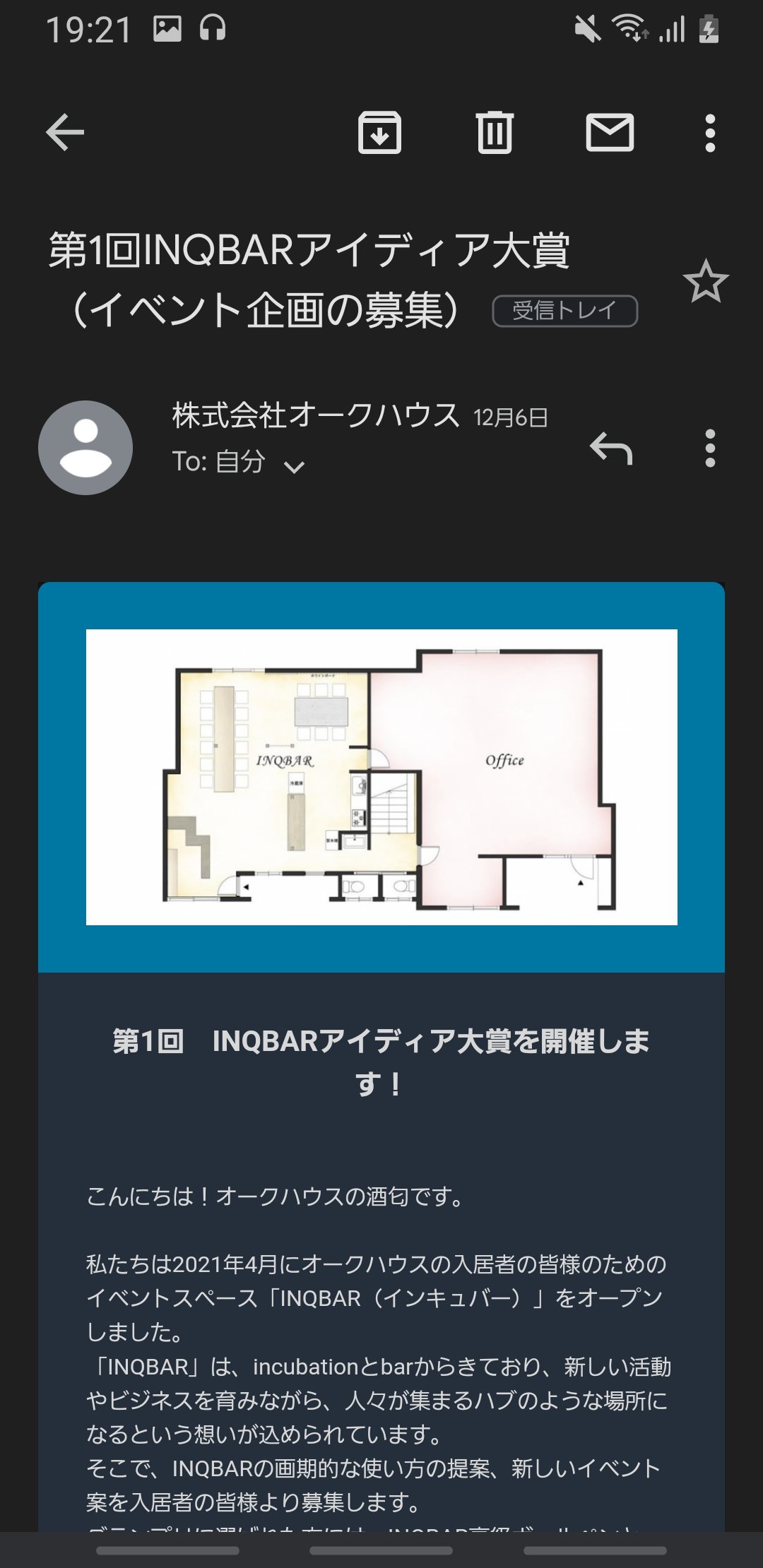Tap the 受信トレイ label chip

[564, 311]
